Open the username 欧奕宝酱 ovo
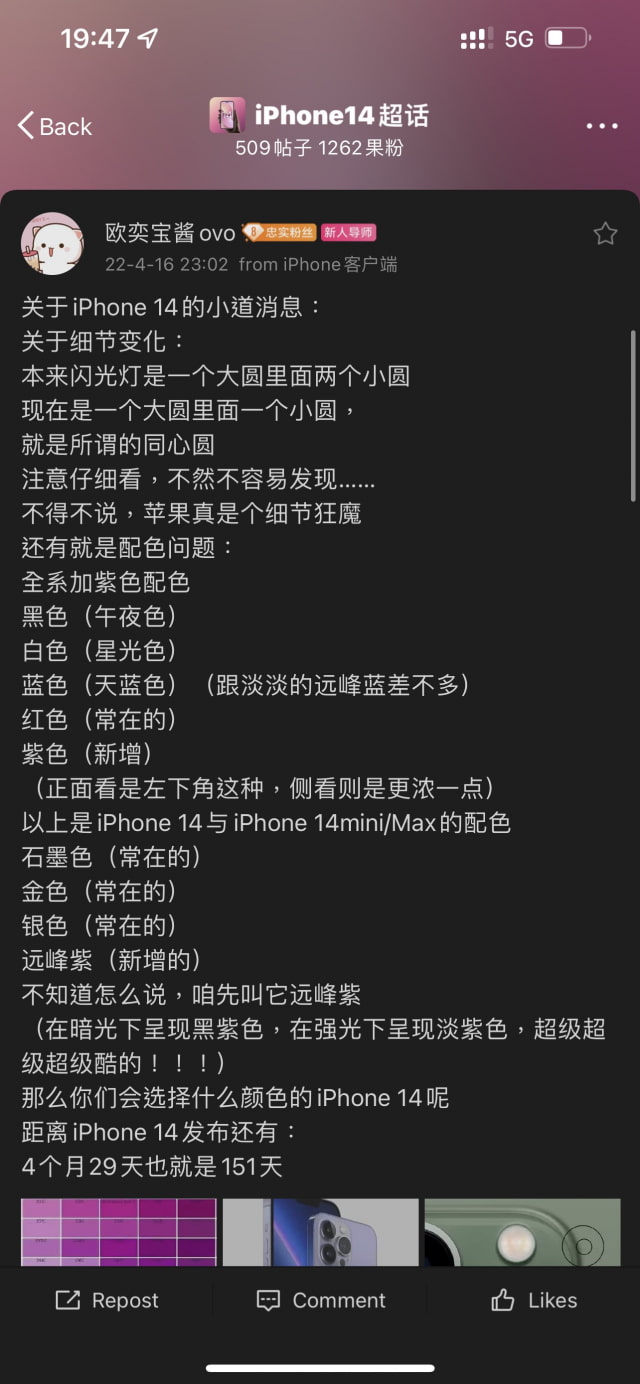 [x=170, y=233]
